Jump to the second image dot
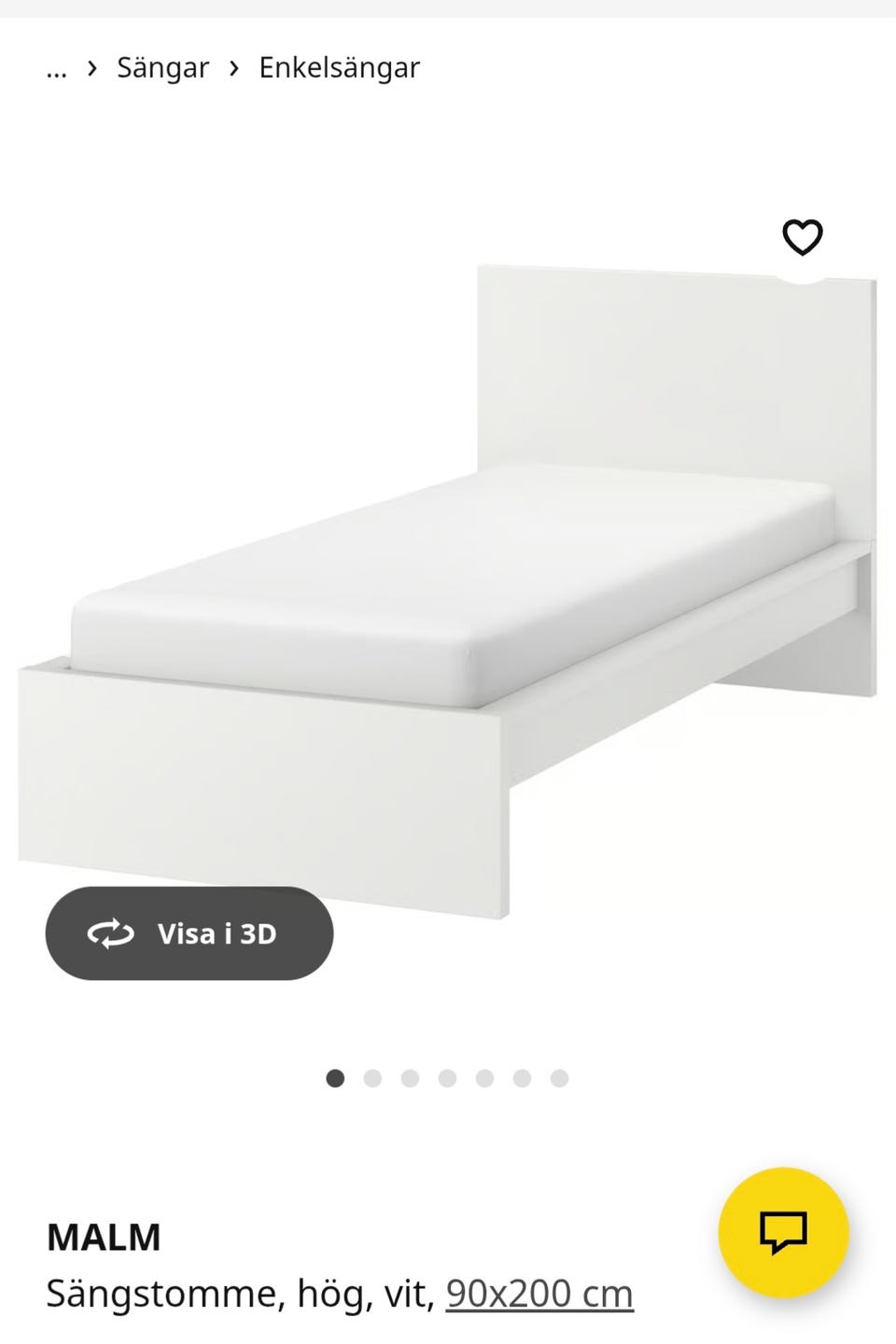 click(x=372, y=1079)
